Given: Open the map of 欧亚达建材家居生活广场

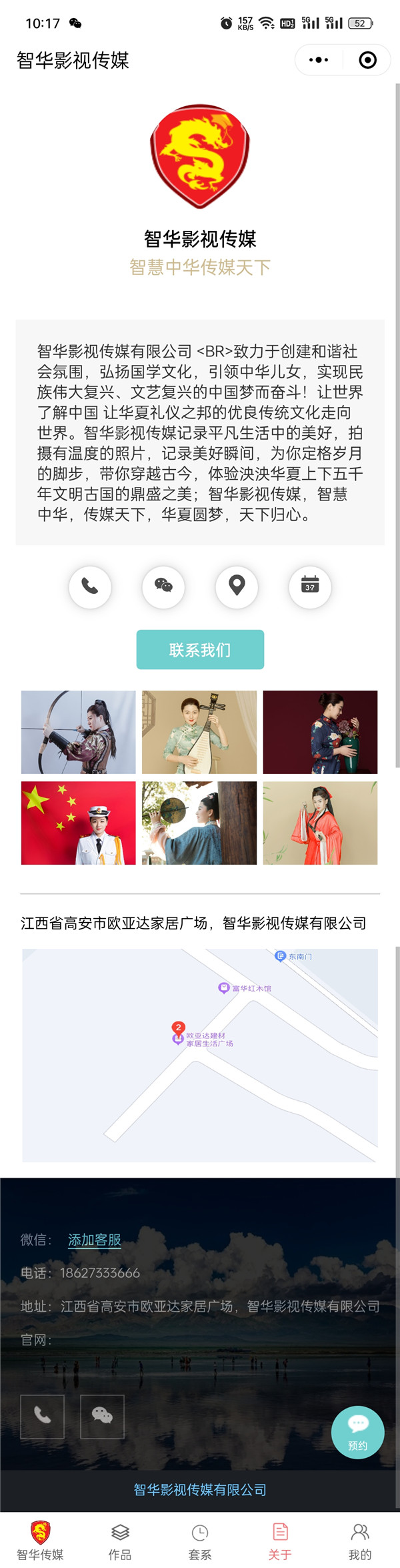Looking at the screenshot, I should [200, 1054].
